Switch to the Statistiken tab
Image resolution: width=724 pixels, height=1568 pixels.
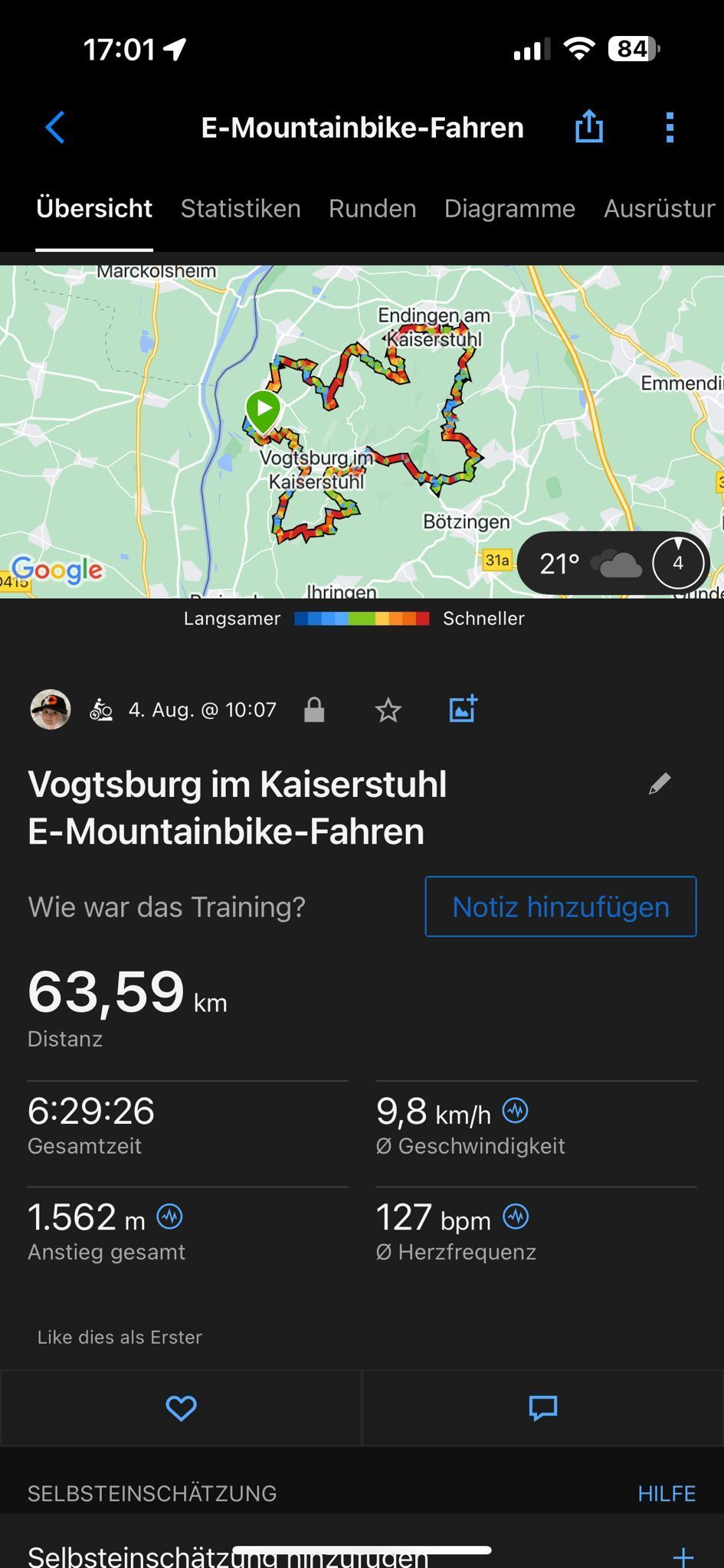pyautogui.click(x=241, y=208)
